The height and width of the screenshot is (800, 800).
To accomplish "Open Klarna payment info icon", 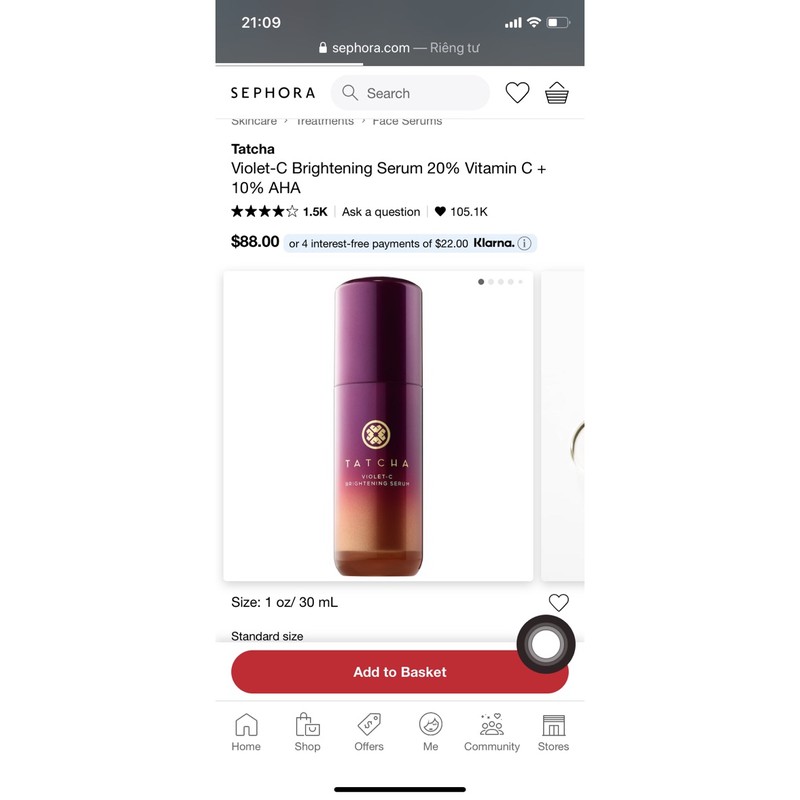I will [525, 243].
